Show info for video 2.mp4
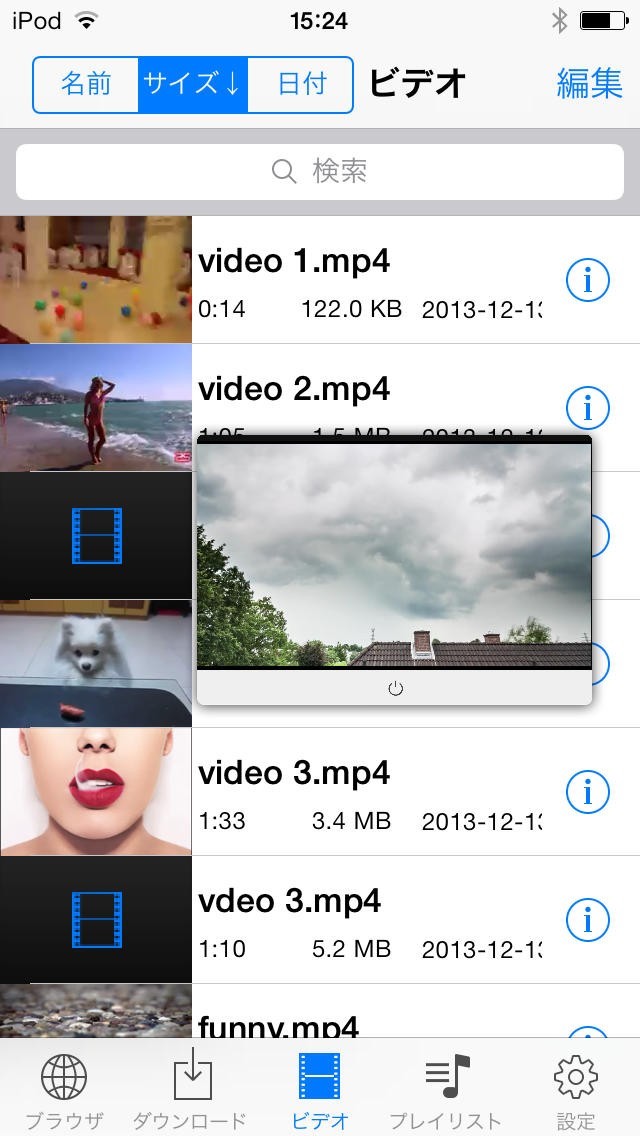The height and width of the screenshot is (1136, 640). point(588,407)
